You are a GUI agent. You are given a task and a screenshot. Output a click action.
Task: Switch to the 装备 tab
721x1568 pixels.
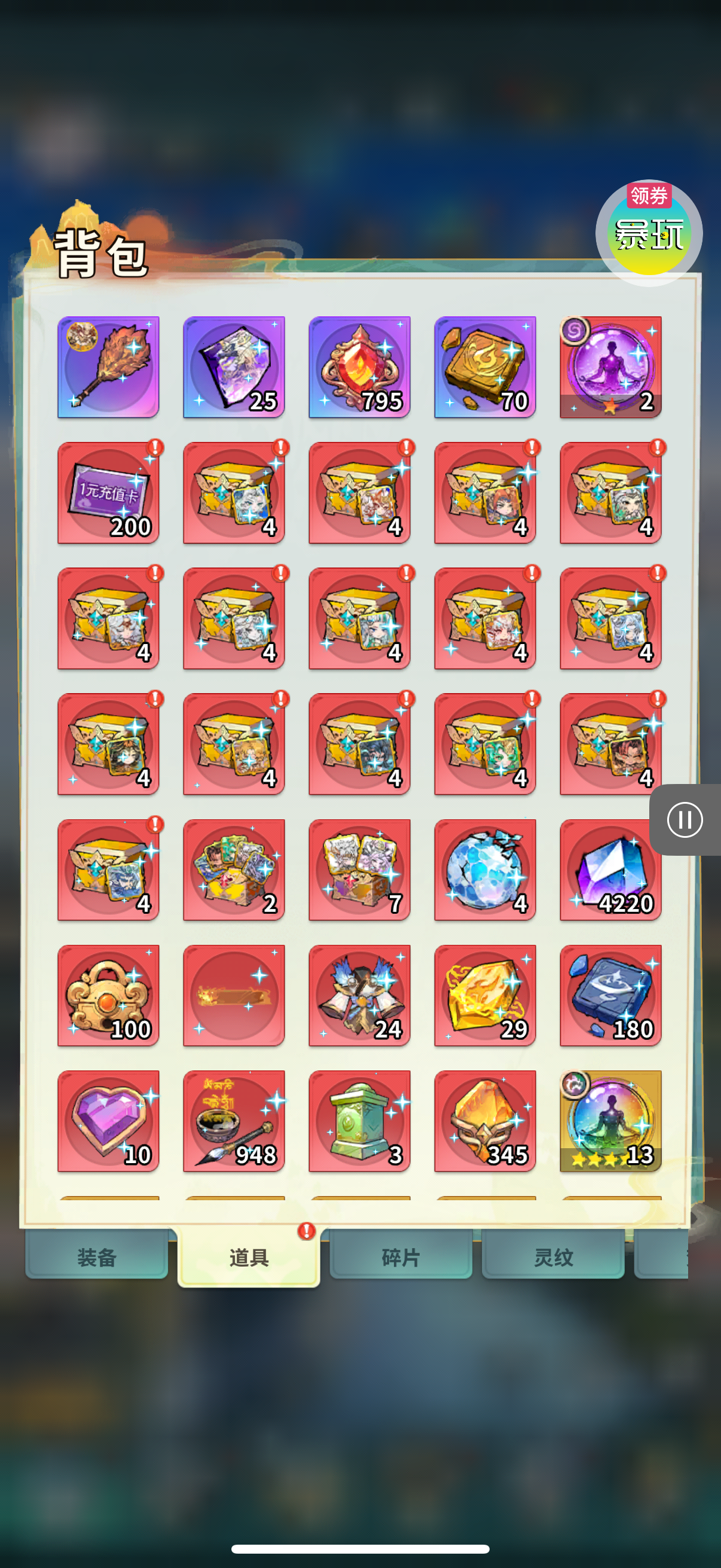[x=96, y=1257]
